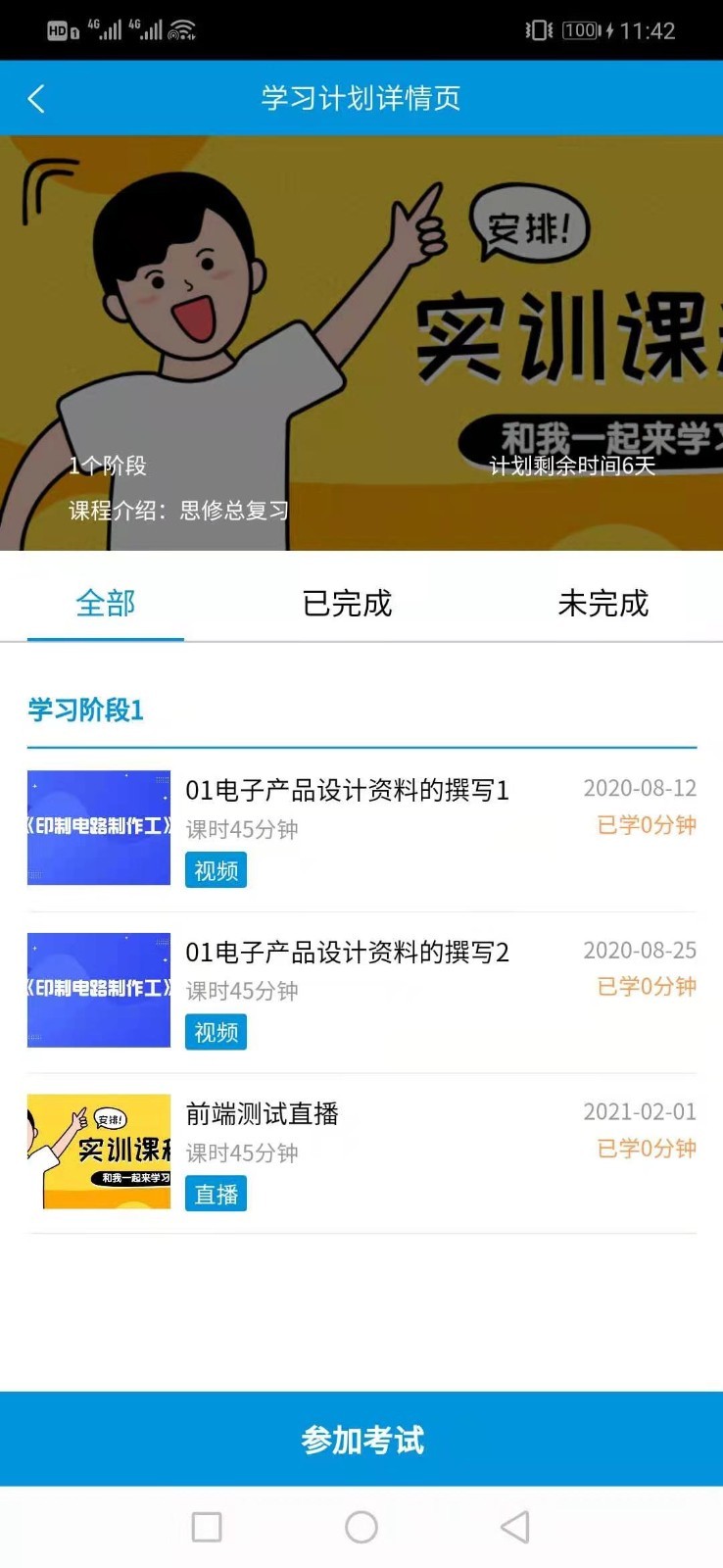
Task: Switch to the 全部 tab
Action: [106, 603]
